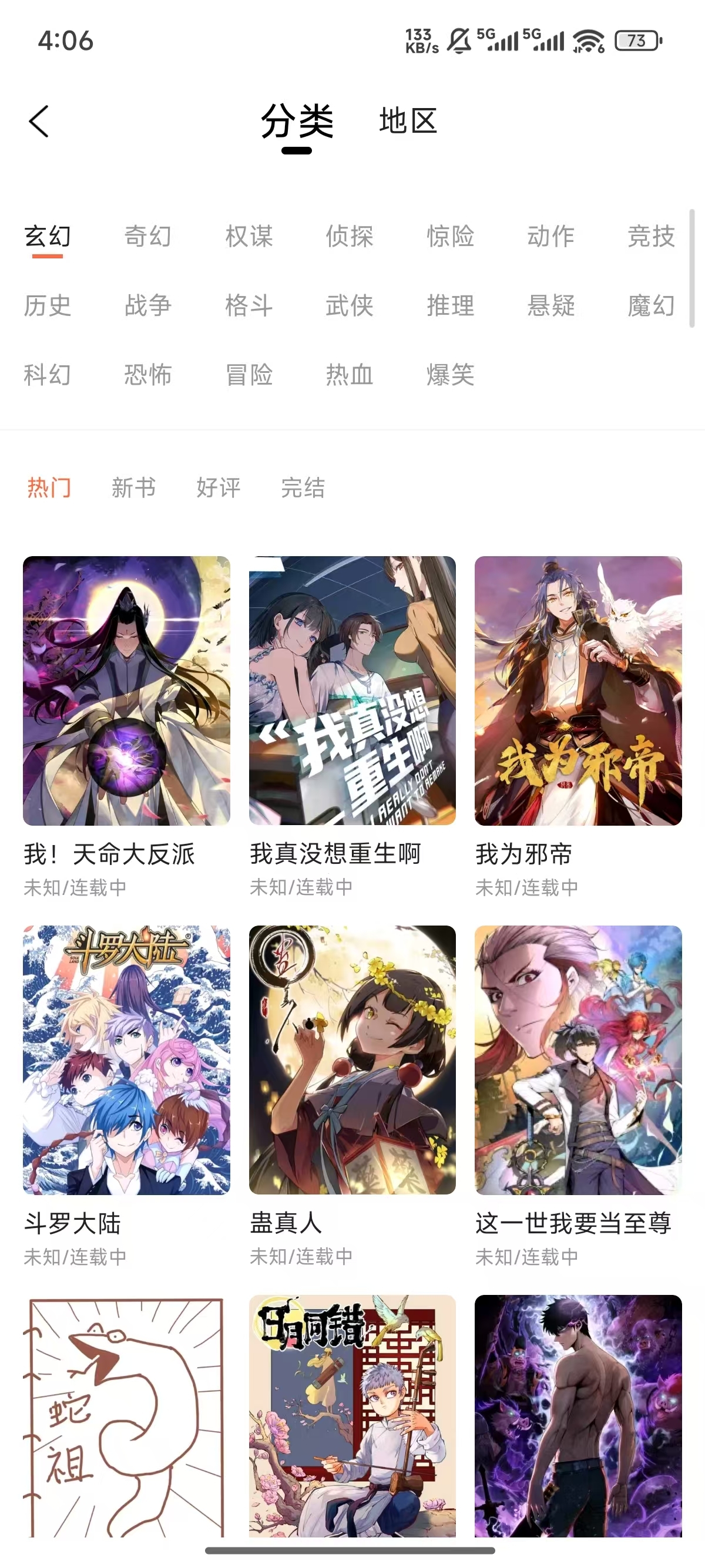Open the 好评 sorting tab
The image size is (705, 1568).
point(217,487)
